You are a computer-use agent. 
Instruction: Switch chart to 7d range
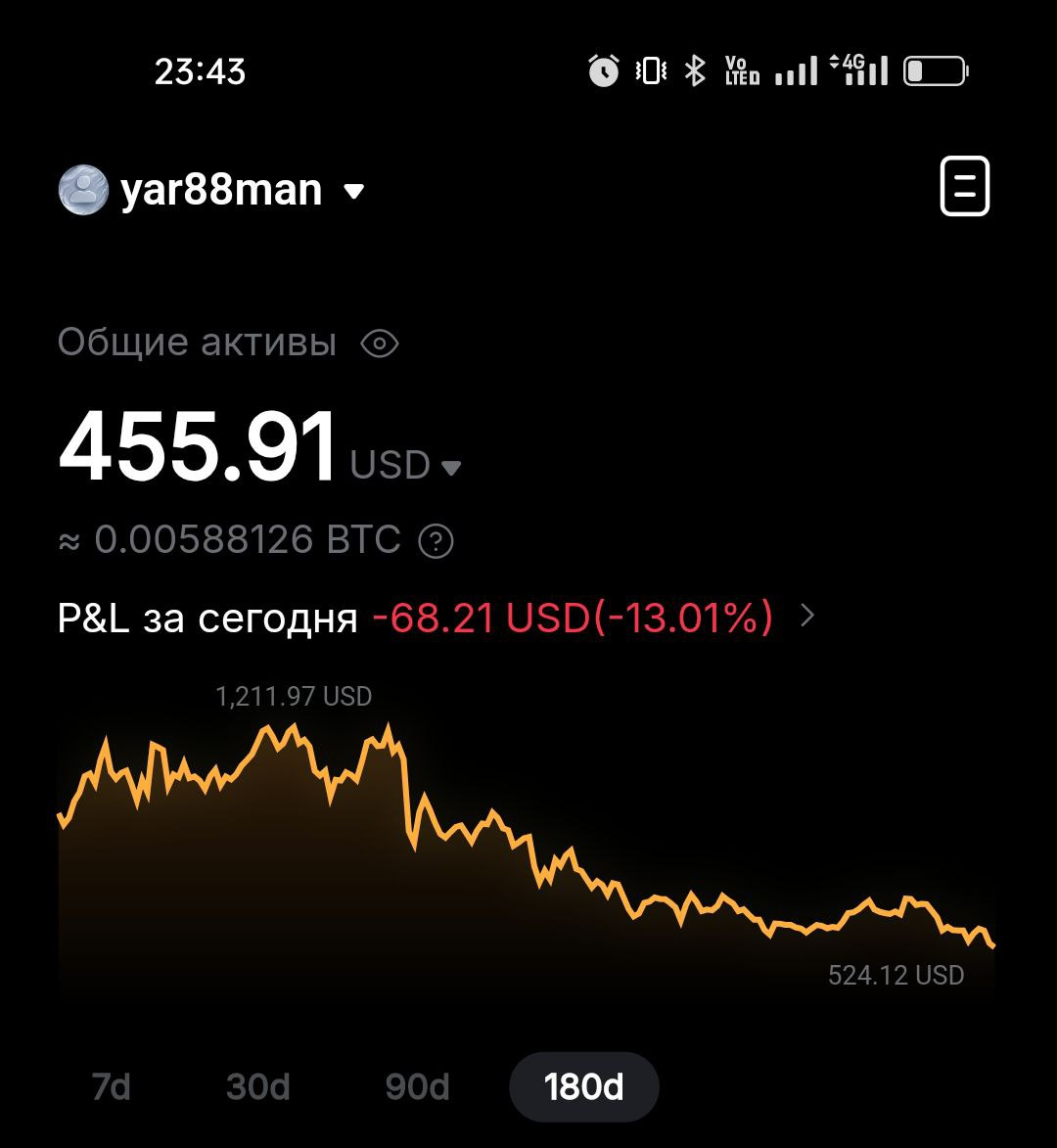111,1086
